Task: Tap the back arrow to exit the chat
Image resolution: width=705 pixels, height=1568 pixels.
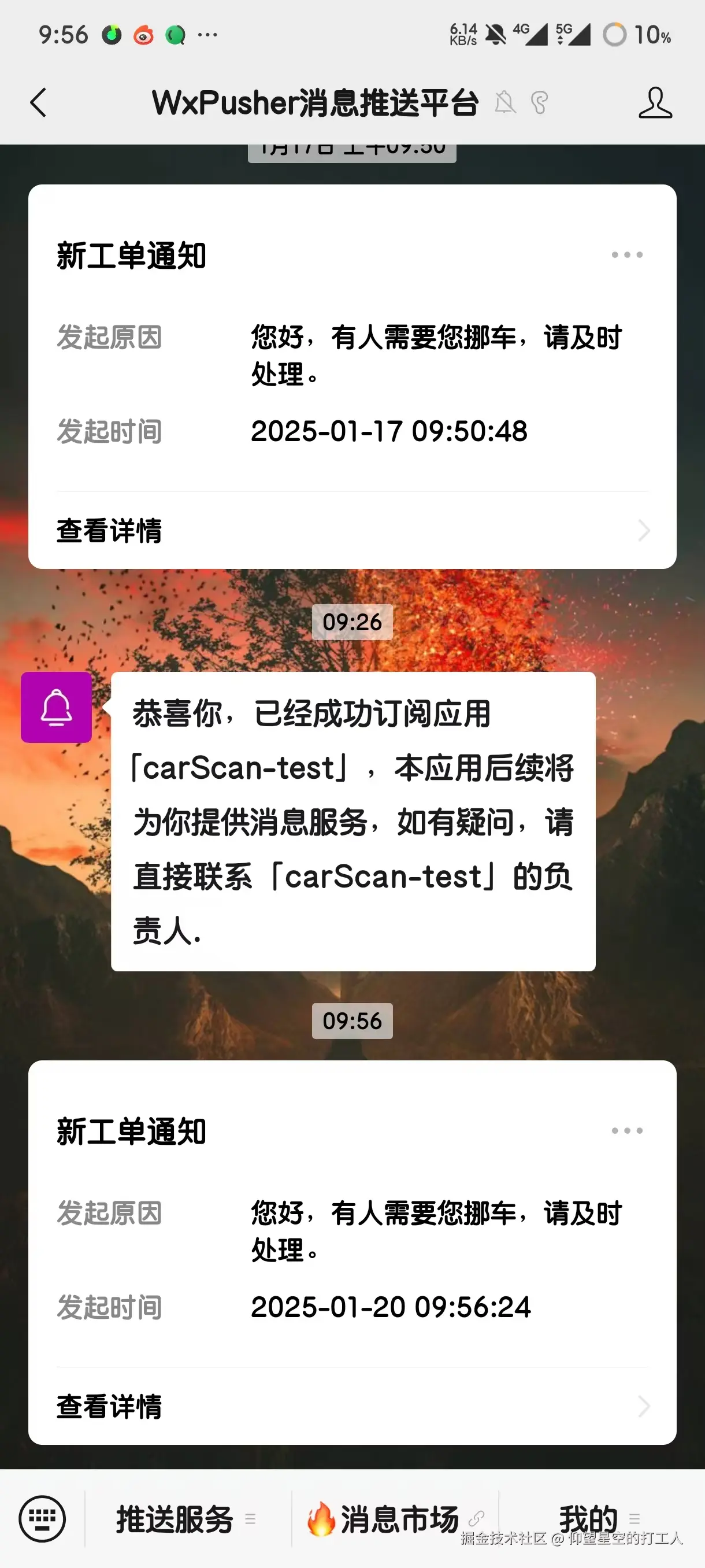Action: point(38,102)
